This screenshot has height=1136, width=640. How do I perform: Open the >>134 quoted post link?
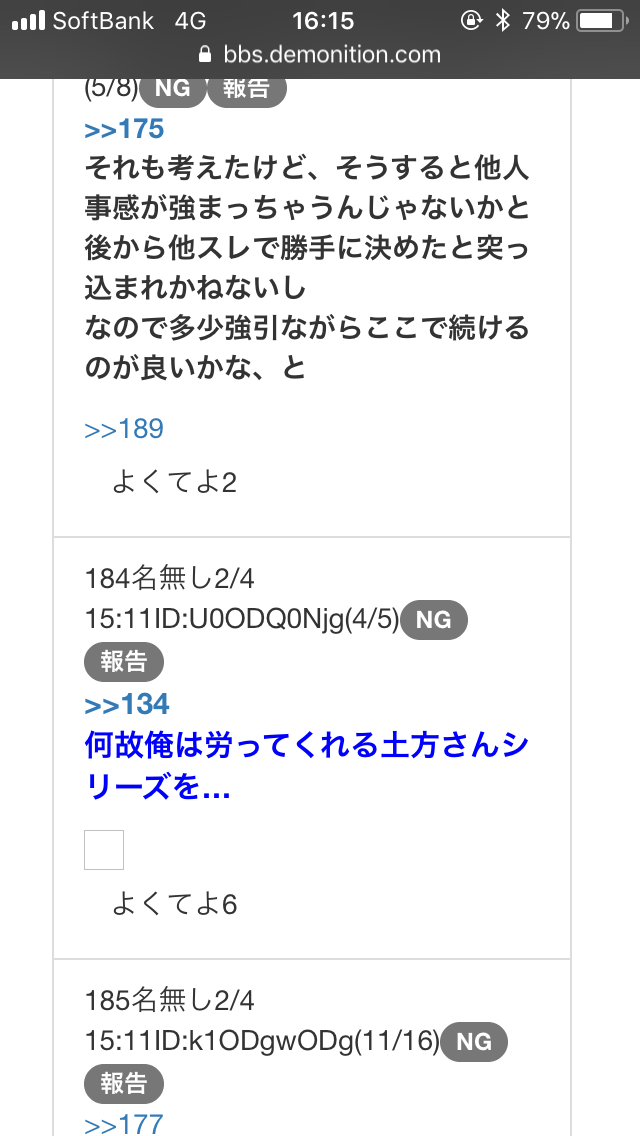[127, 704]
